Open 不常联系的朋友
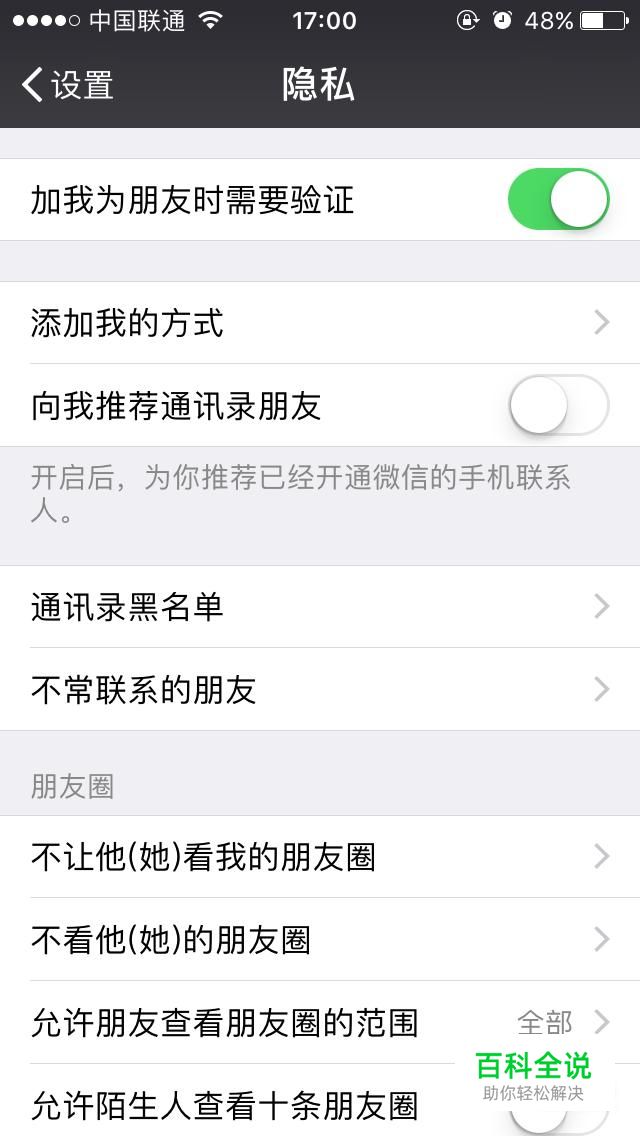This screenshot has width=640, height=1136. tap(320, 689)
